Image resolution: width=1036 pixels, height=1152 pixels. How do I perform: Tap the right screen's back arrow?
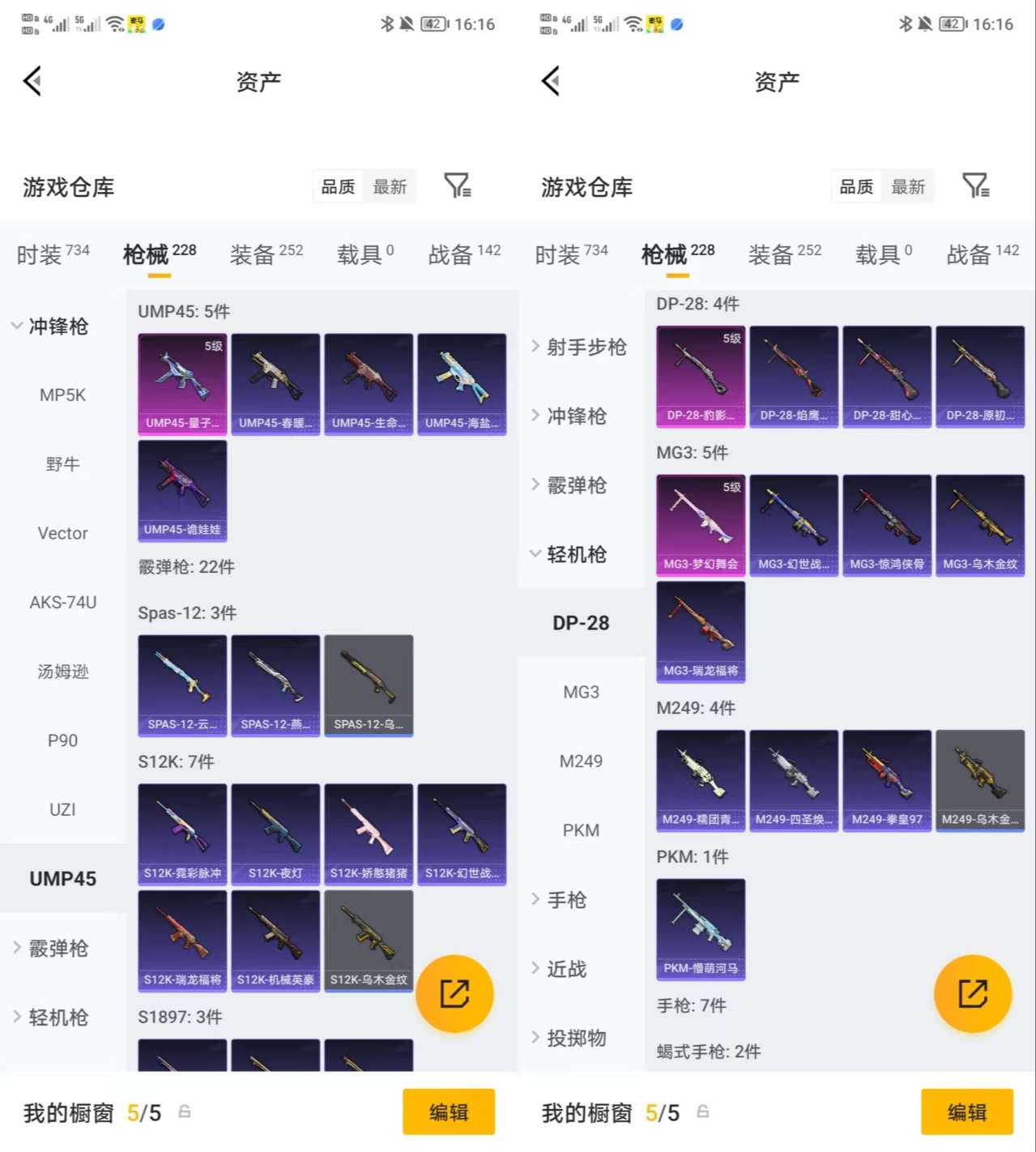click(x=550, y=81)
